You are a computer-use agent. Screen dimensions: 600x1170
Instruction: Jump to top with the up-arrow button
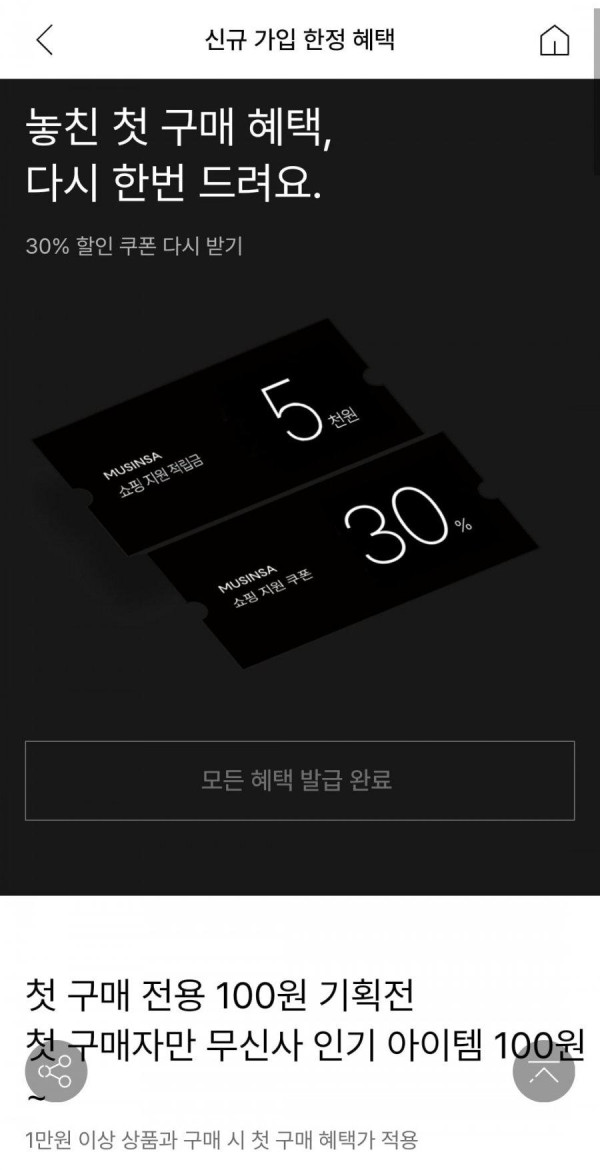[x=544, y=1072]
